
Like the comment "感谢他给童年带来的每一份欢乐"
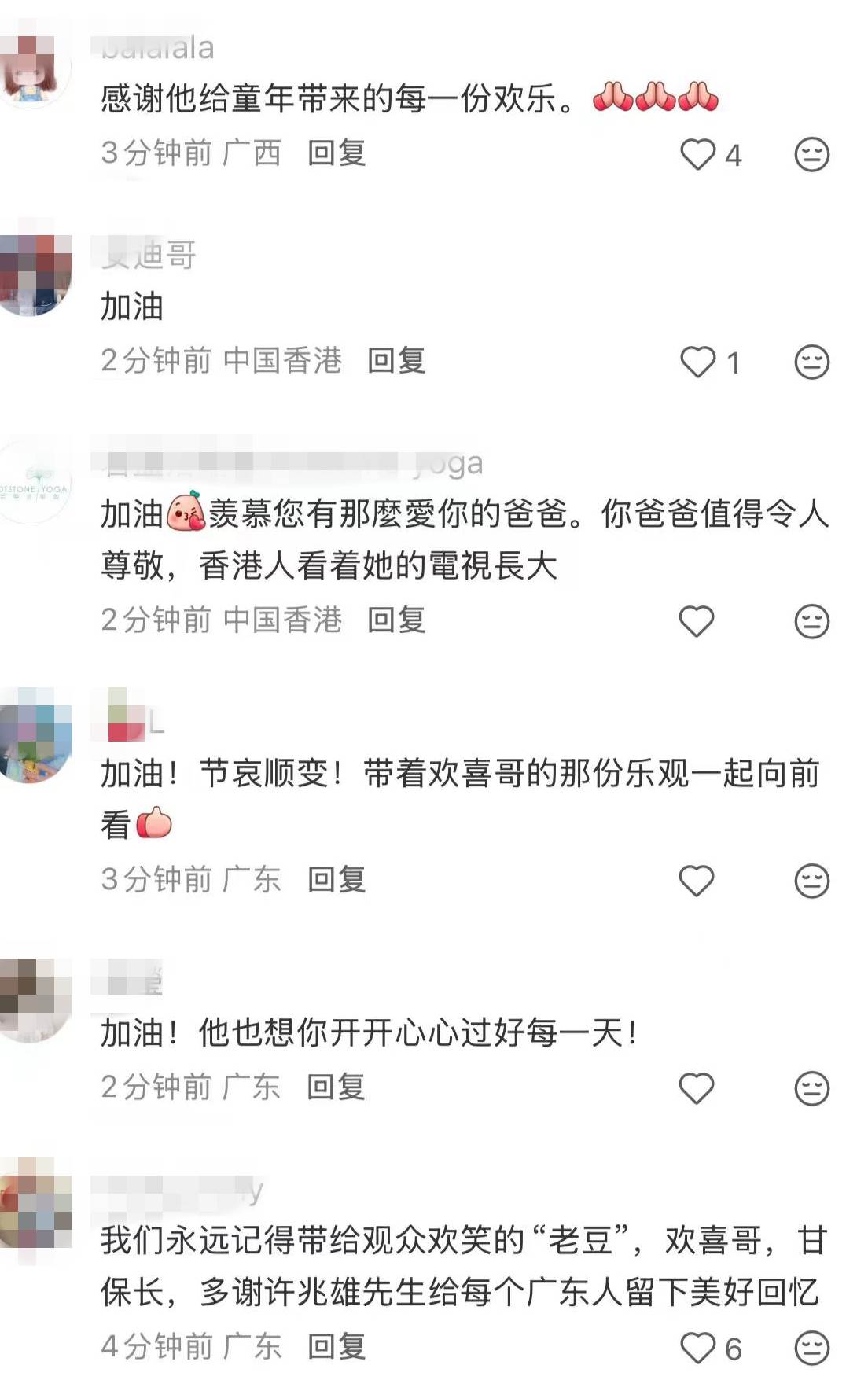point(697,154)
